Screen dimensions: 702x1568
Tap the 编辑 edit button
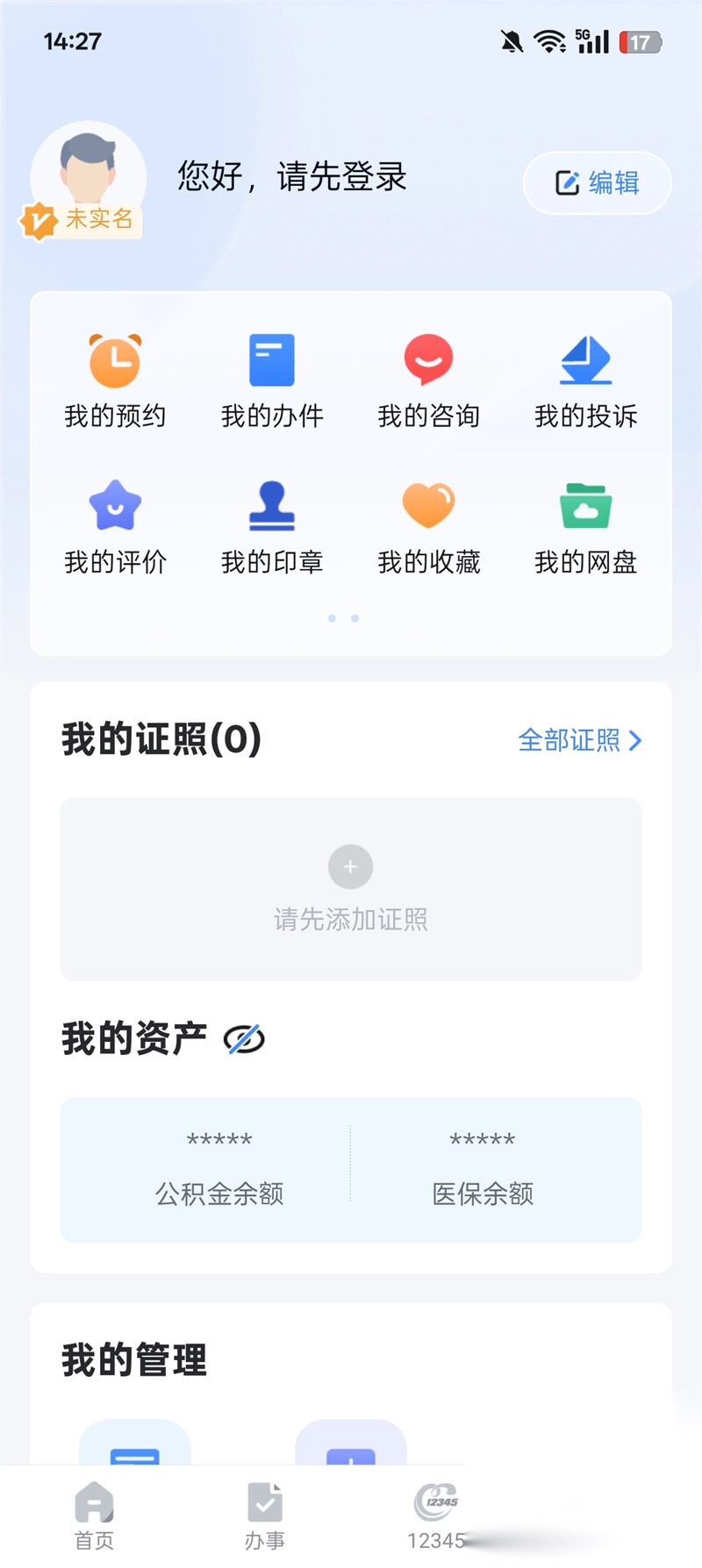(x=597, y=183)
